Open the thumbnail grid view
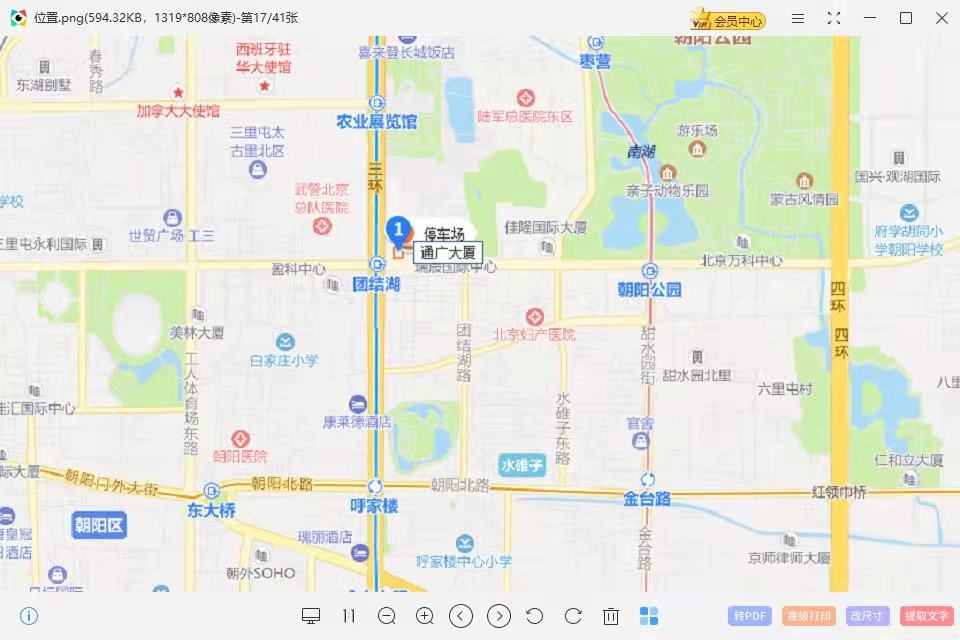 click(649, 616)
